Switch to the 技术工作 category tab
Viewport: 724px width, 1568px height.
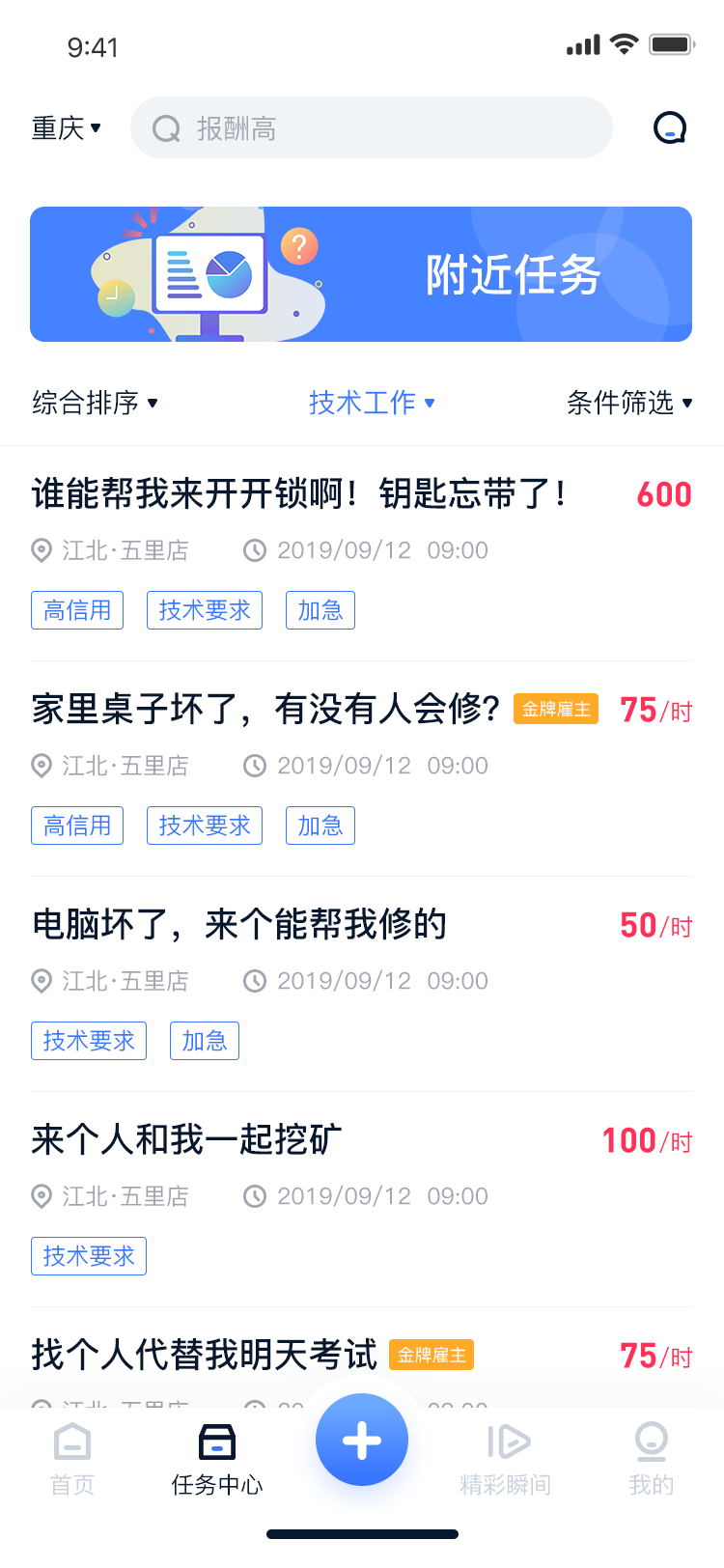(373, 403)
